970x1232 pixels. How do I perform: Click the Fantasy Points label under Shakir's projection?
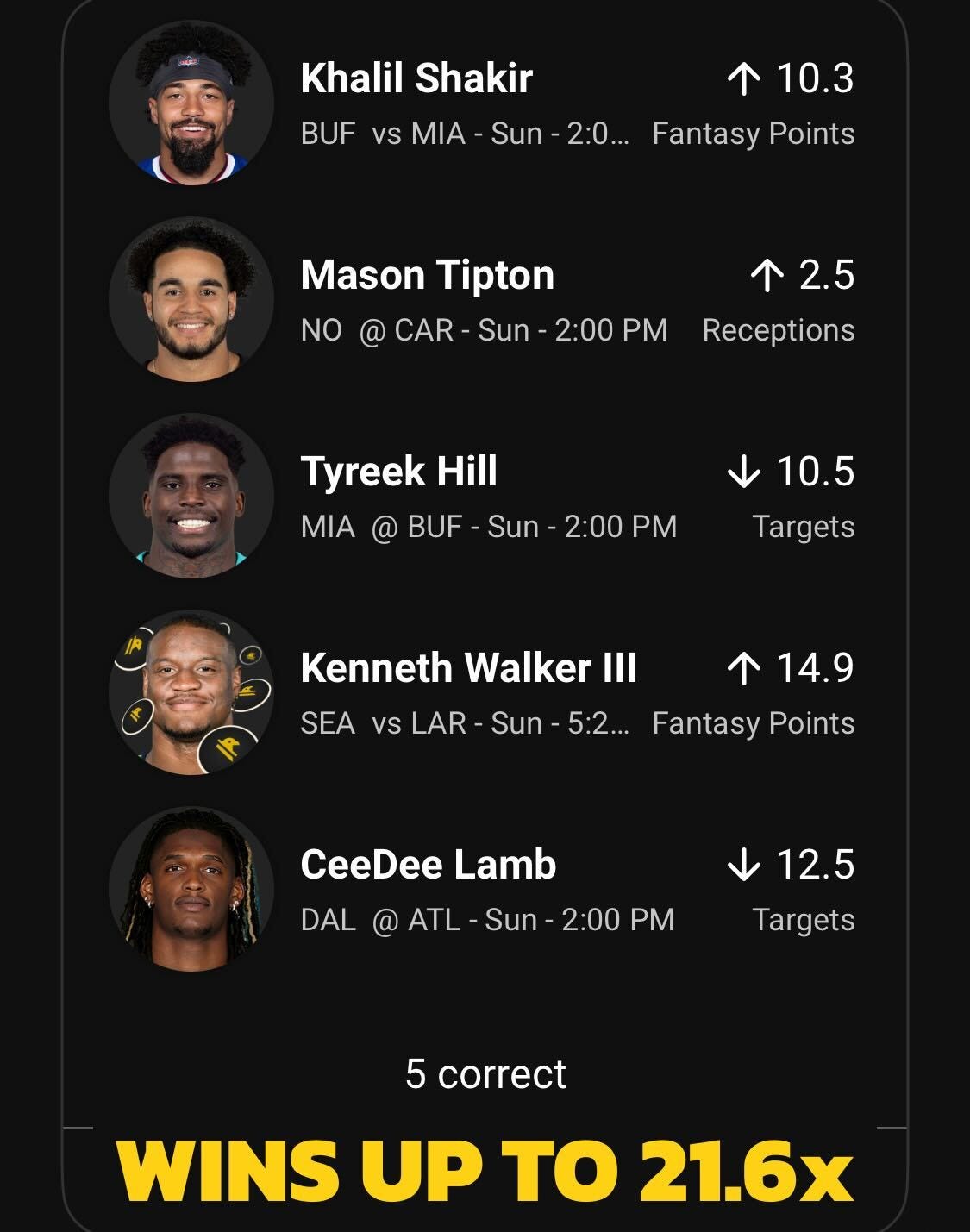(754, 134)
